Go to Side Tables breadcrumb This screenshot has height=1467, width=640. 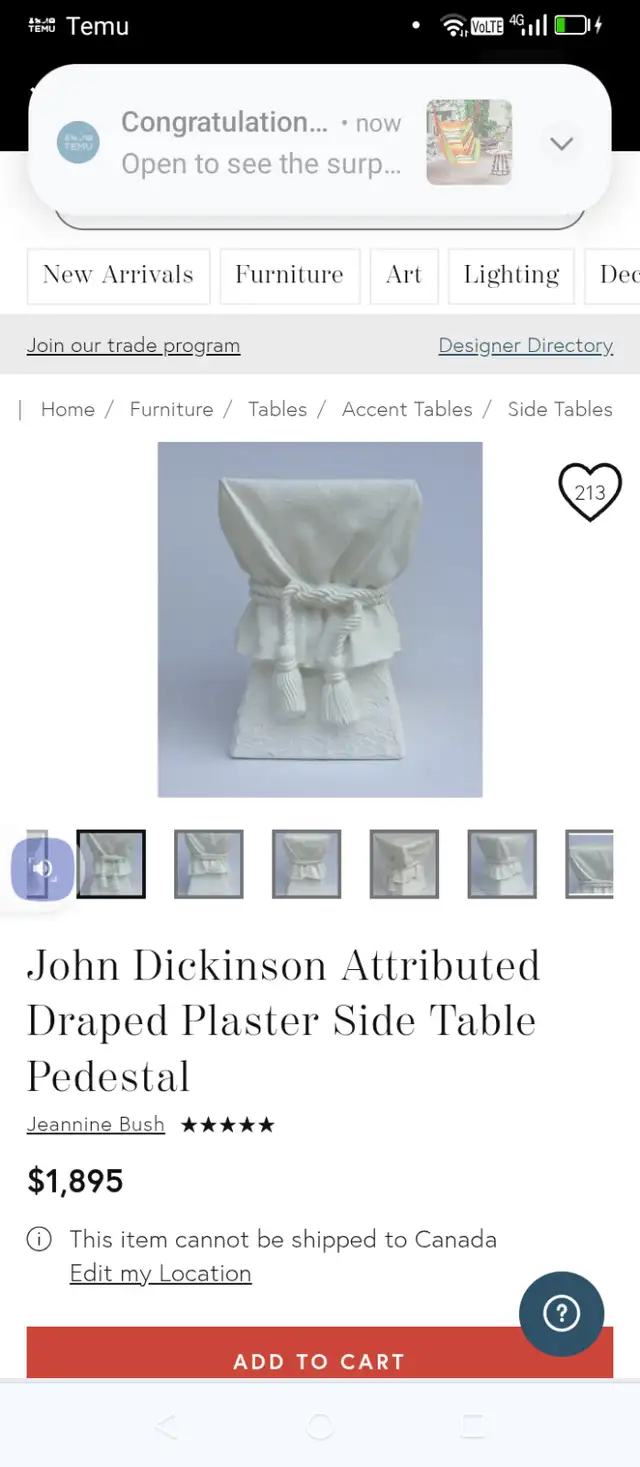click(560, 409)
